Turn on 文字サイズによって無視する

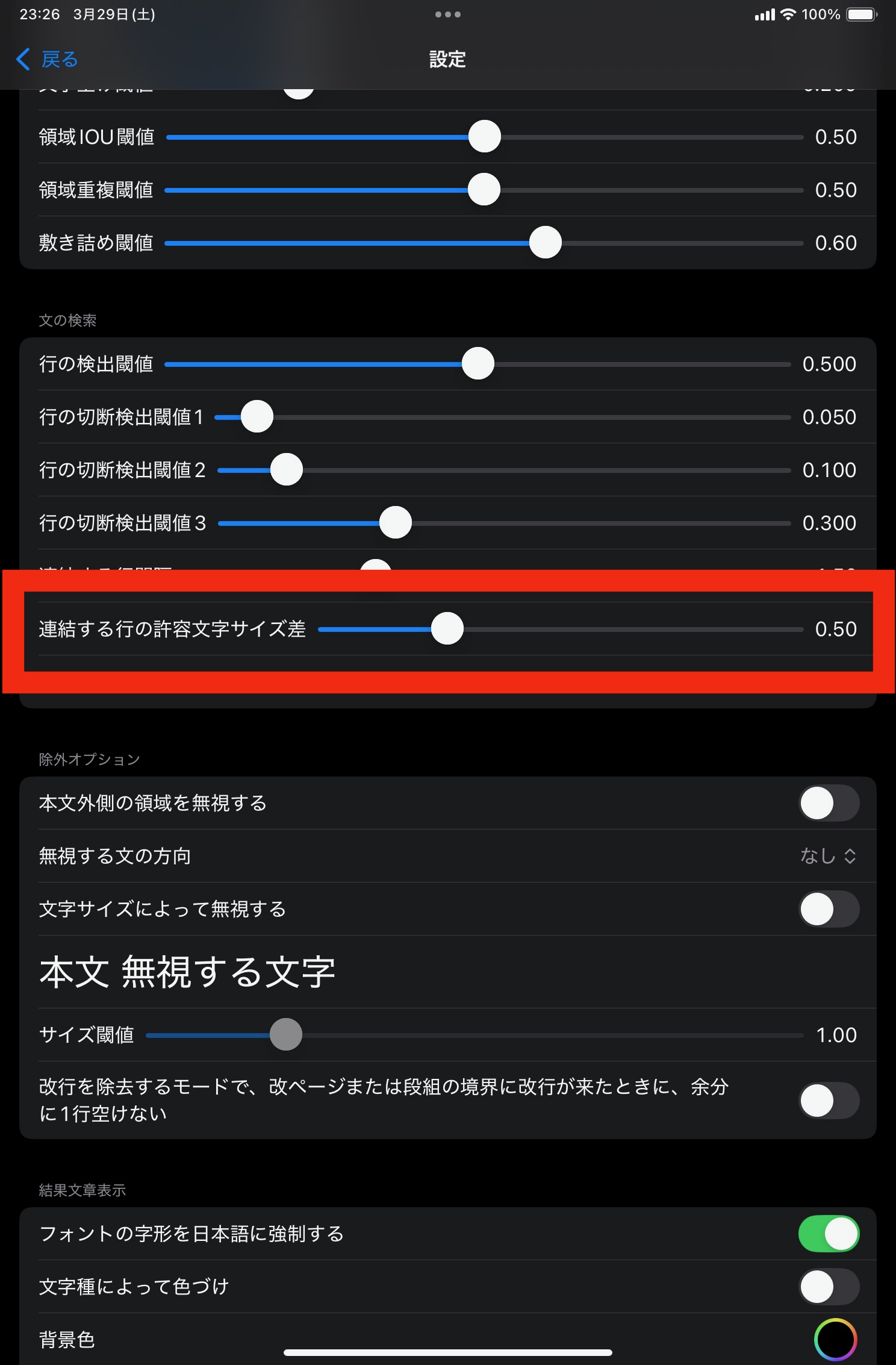click(x=828, y=909)
